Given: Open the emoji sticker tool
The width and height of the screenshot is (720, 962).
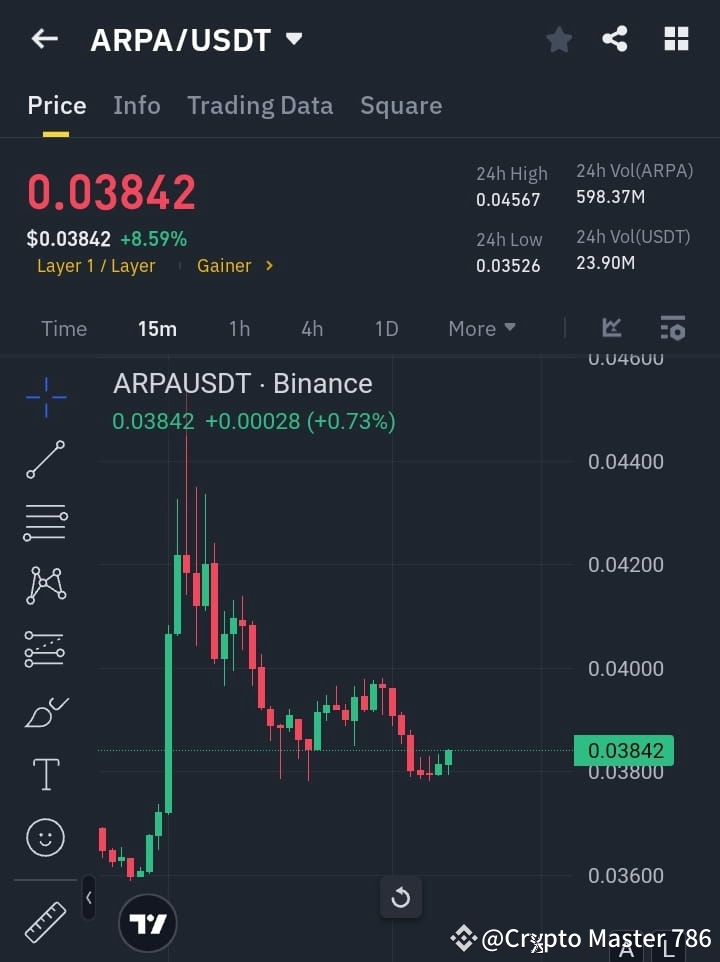Looking at the screenshot, I should (x=45, y=837).
